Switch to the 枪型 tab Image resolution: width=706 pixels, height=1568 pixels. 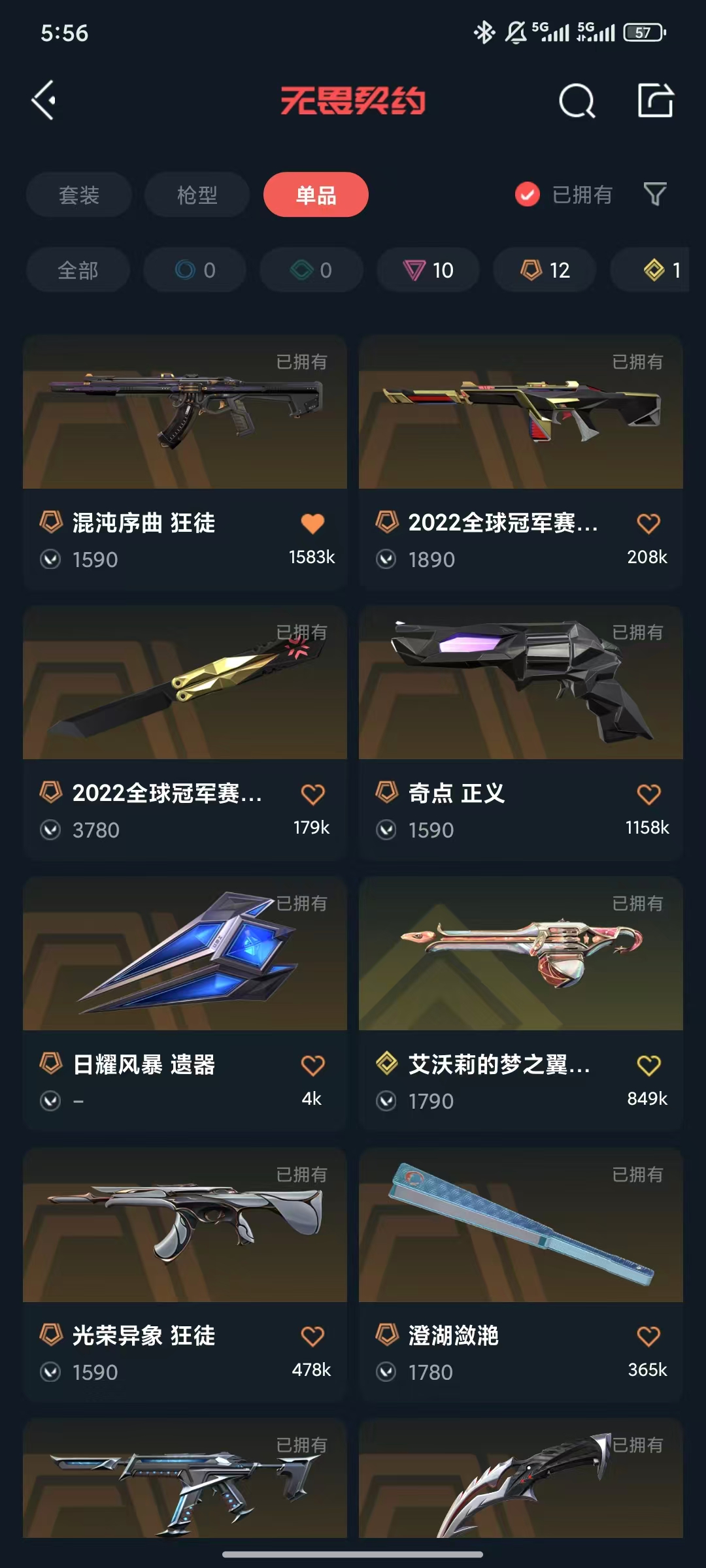click(x=197, y=195)
